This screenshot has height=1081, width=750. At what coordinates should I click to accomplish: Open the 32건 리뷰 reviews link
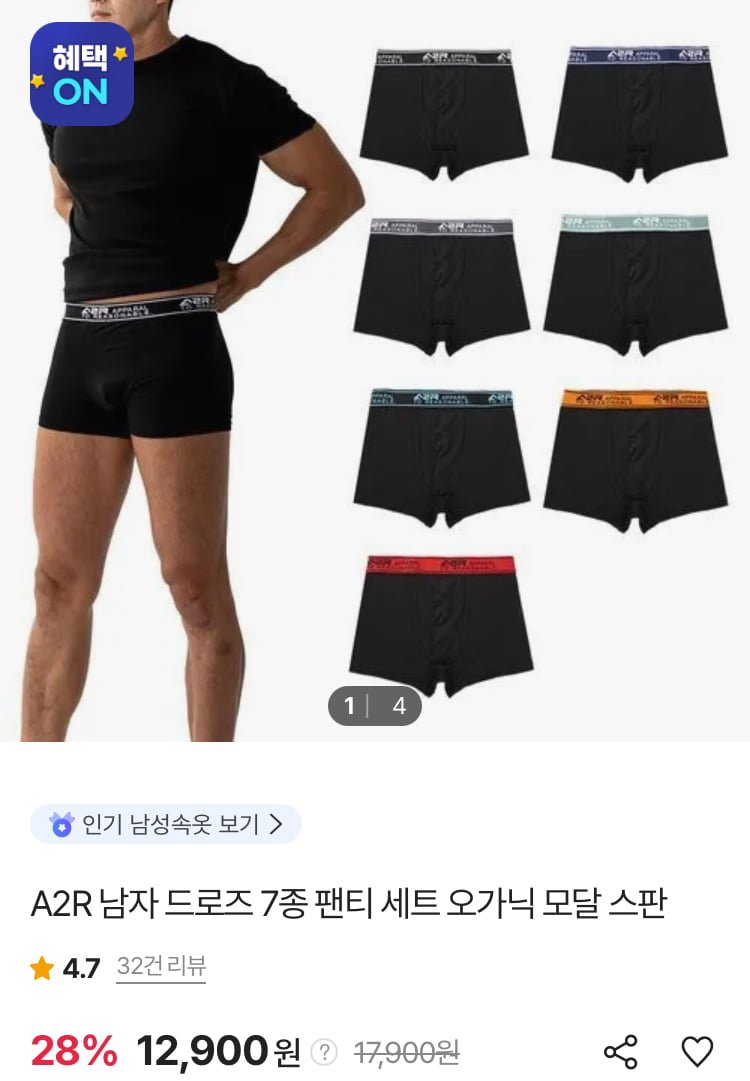(161, 966)
